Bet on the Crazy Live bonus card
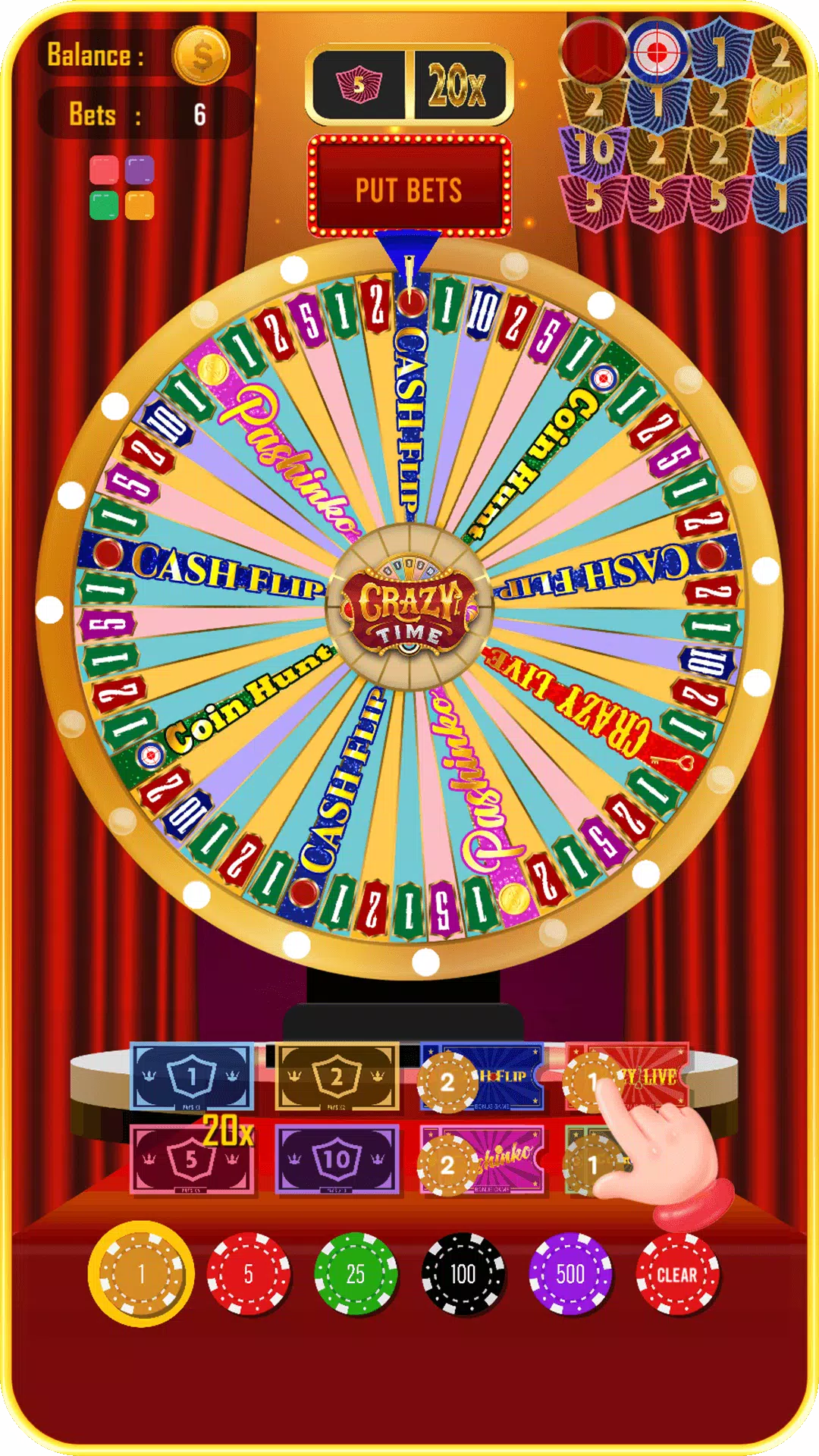Screen dimensions: 819x1456 (628, 1077)
